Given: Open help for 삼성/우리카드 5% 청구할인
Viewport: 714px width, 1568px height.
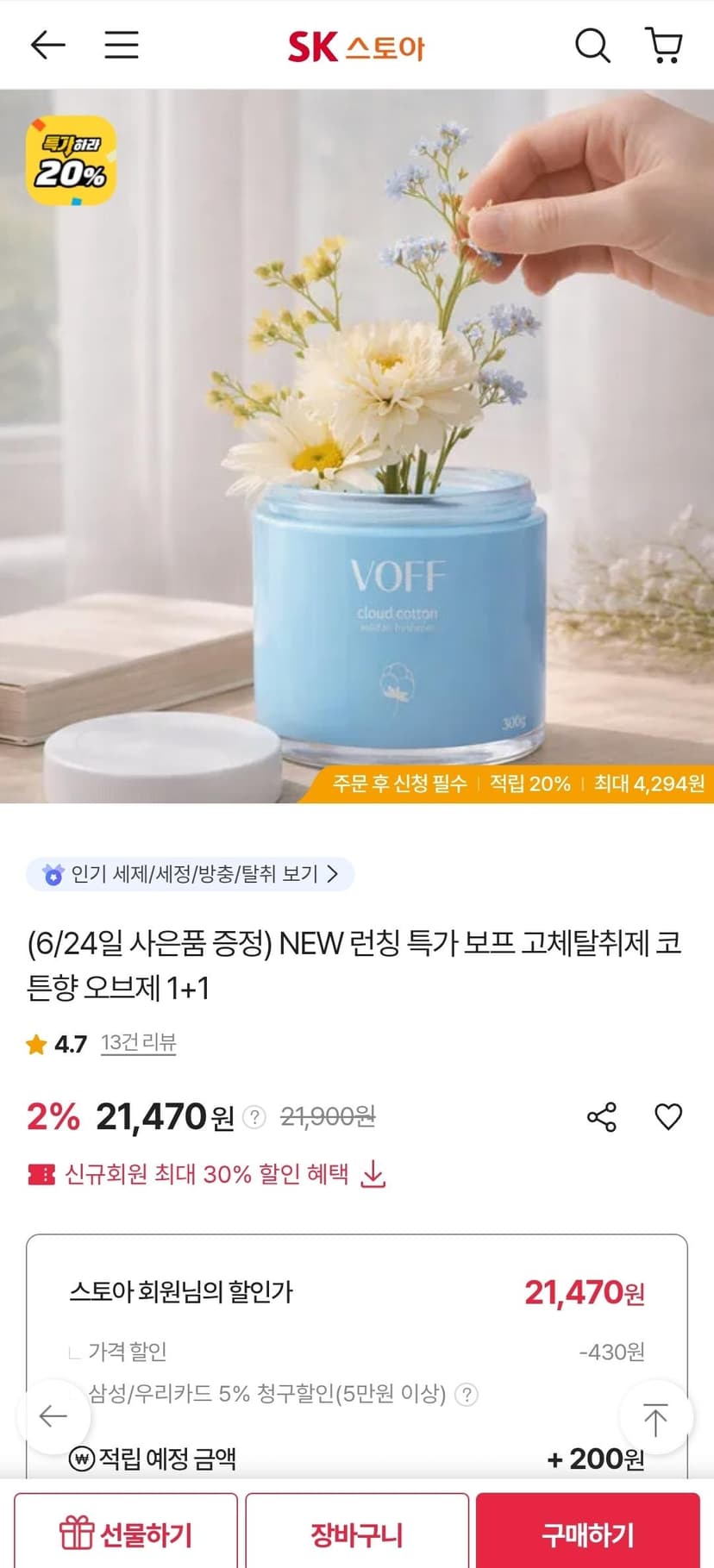Looking at the screenshot, I should 466,1394.
